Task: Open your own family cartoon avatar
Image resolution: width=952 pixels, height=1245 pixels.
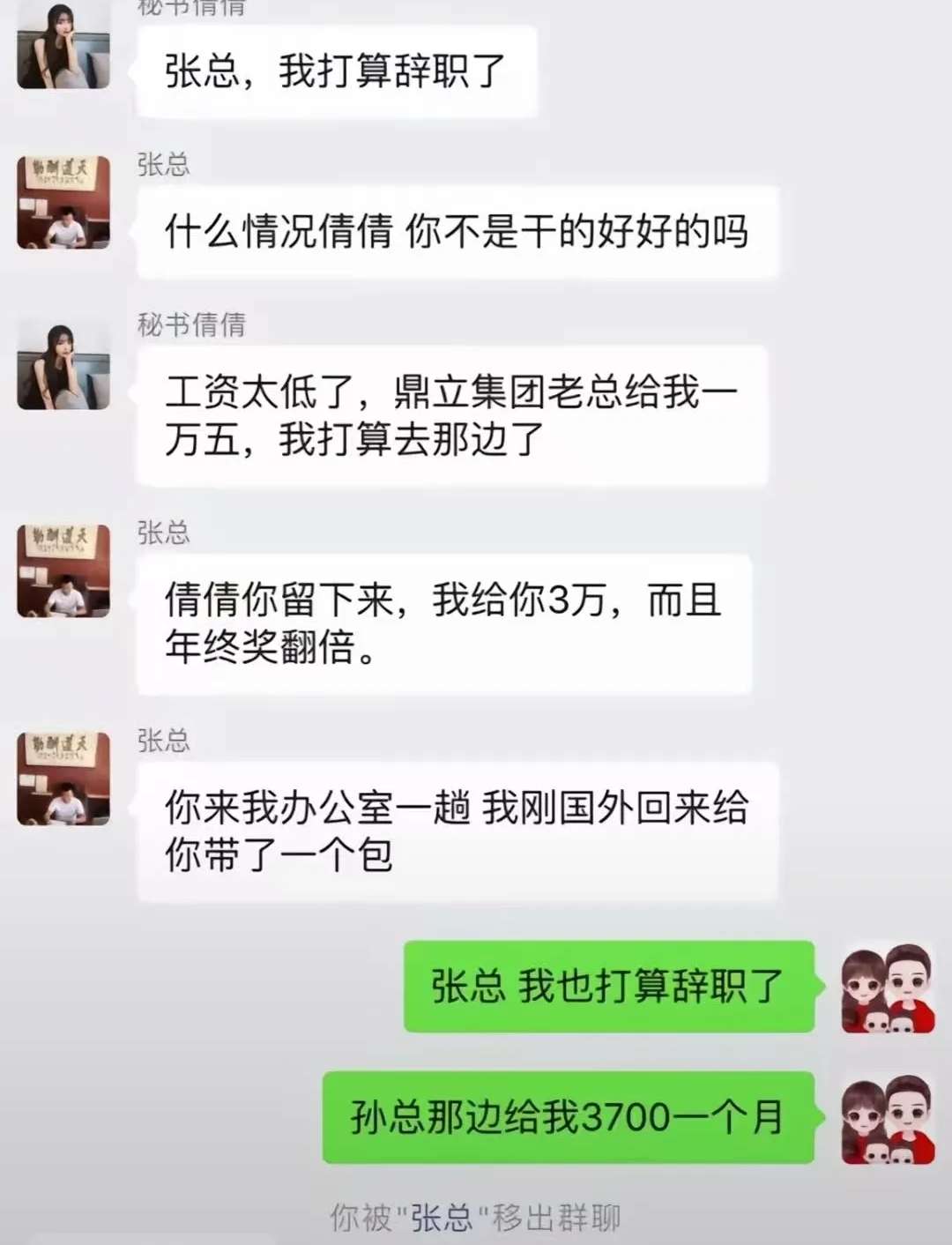Action: [890, 992]
